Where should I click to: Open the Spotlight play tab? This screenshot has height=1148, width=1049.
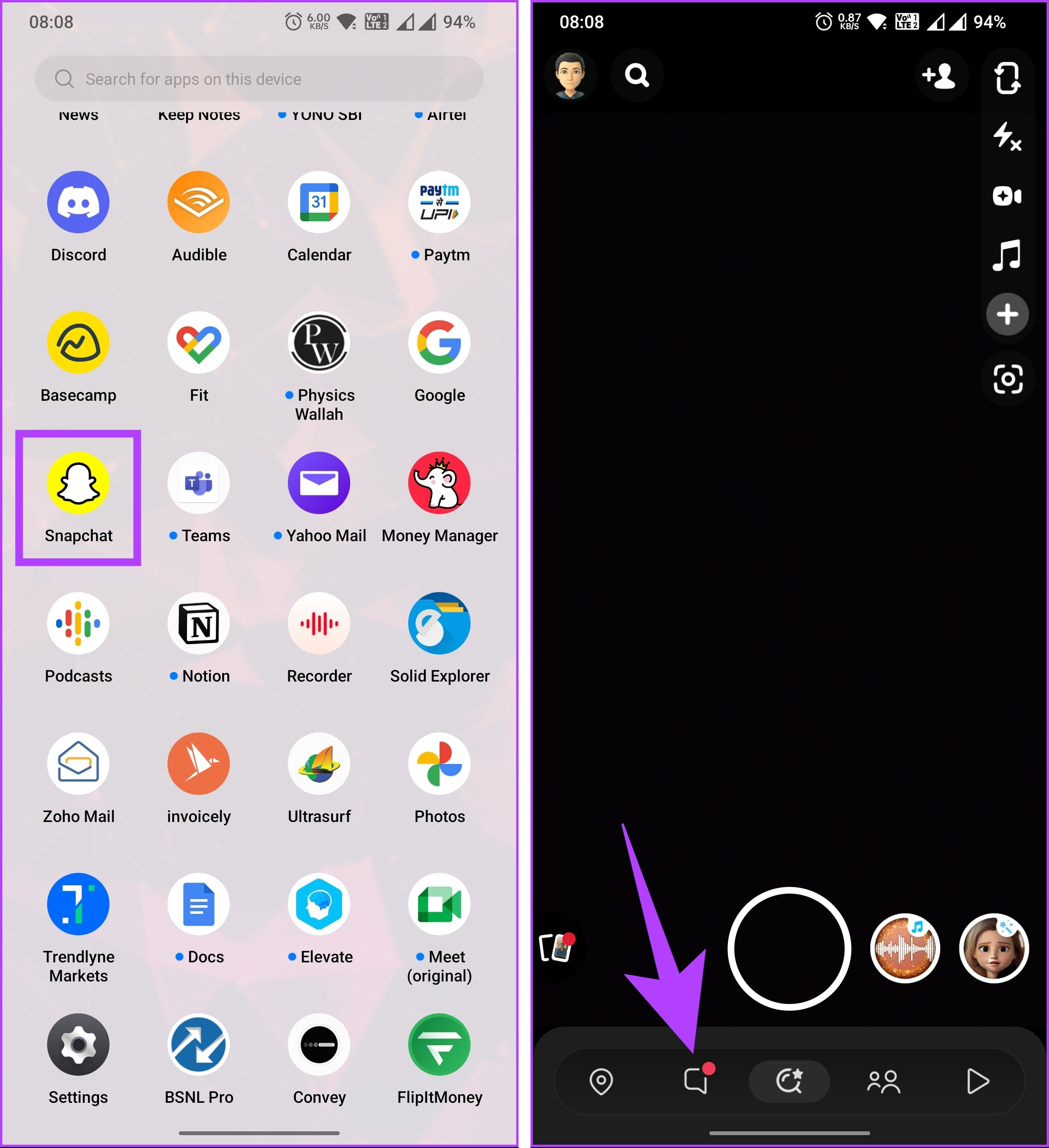977,1081
